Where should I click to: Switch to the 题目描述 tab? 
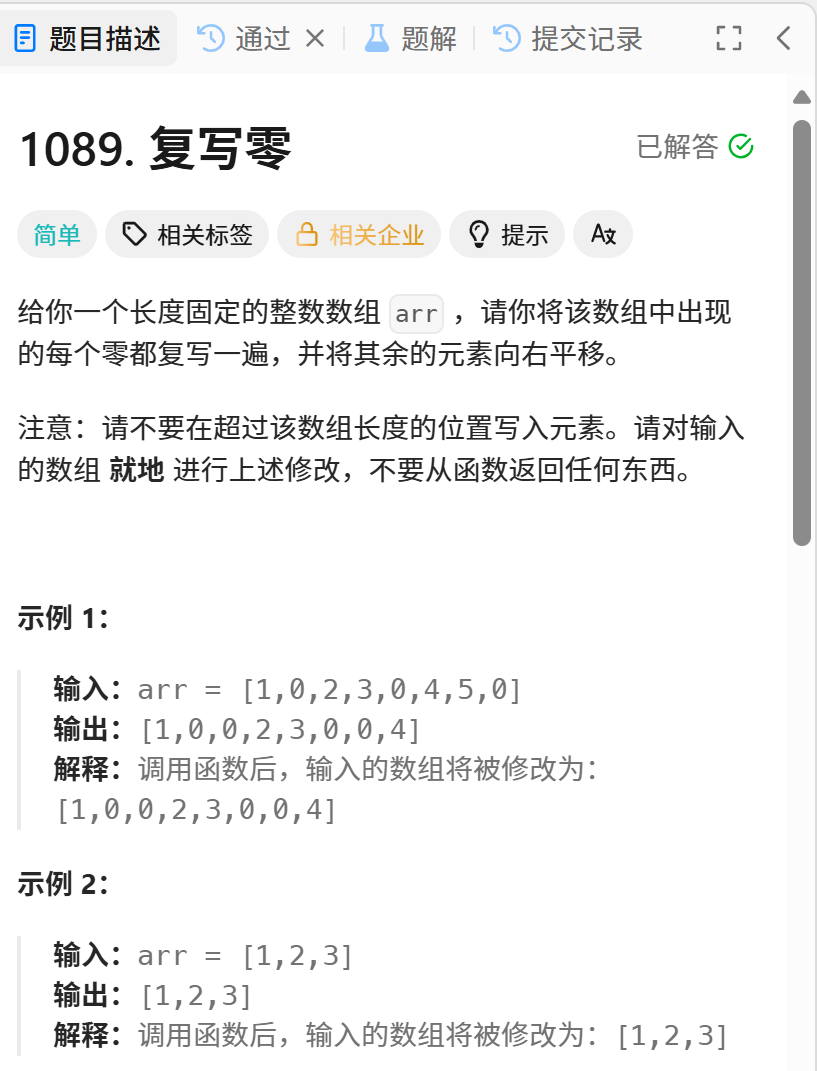[x=88, y=39]
